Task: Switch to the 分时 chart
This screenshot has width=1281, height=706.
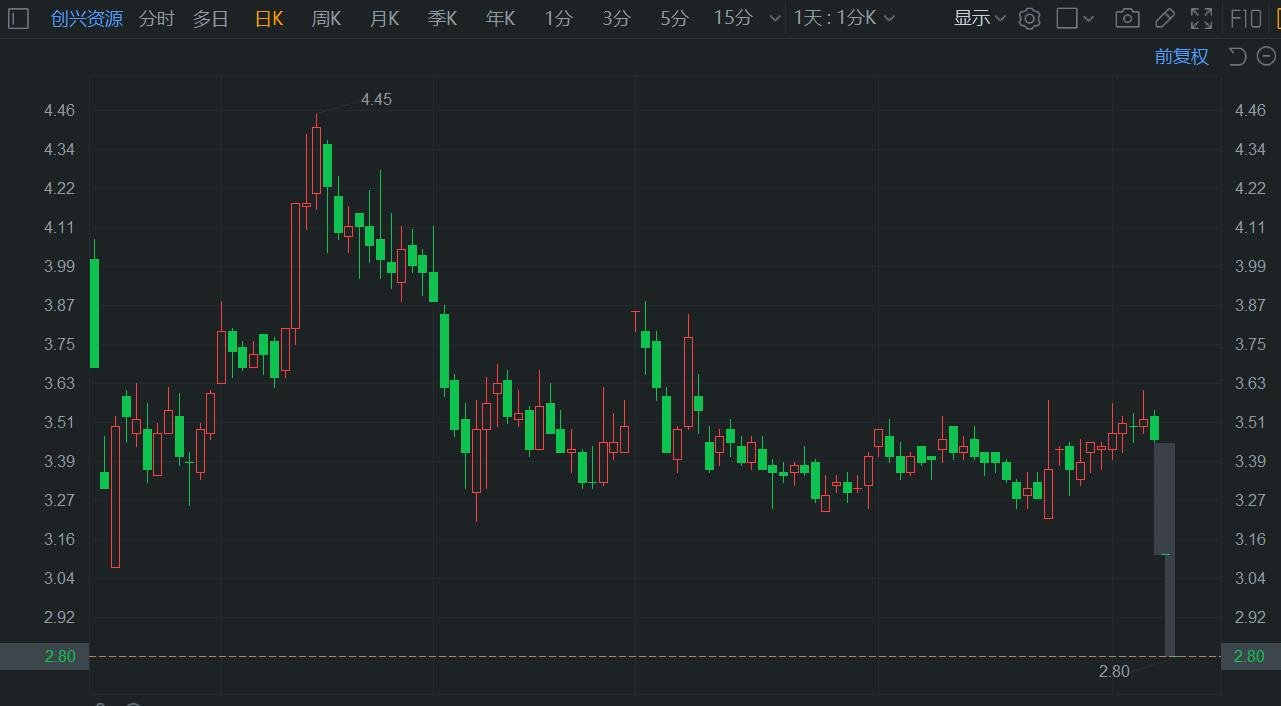Action: 156,18
